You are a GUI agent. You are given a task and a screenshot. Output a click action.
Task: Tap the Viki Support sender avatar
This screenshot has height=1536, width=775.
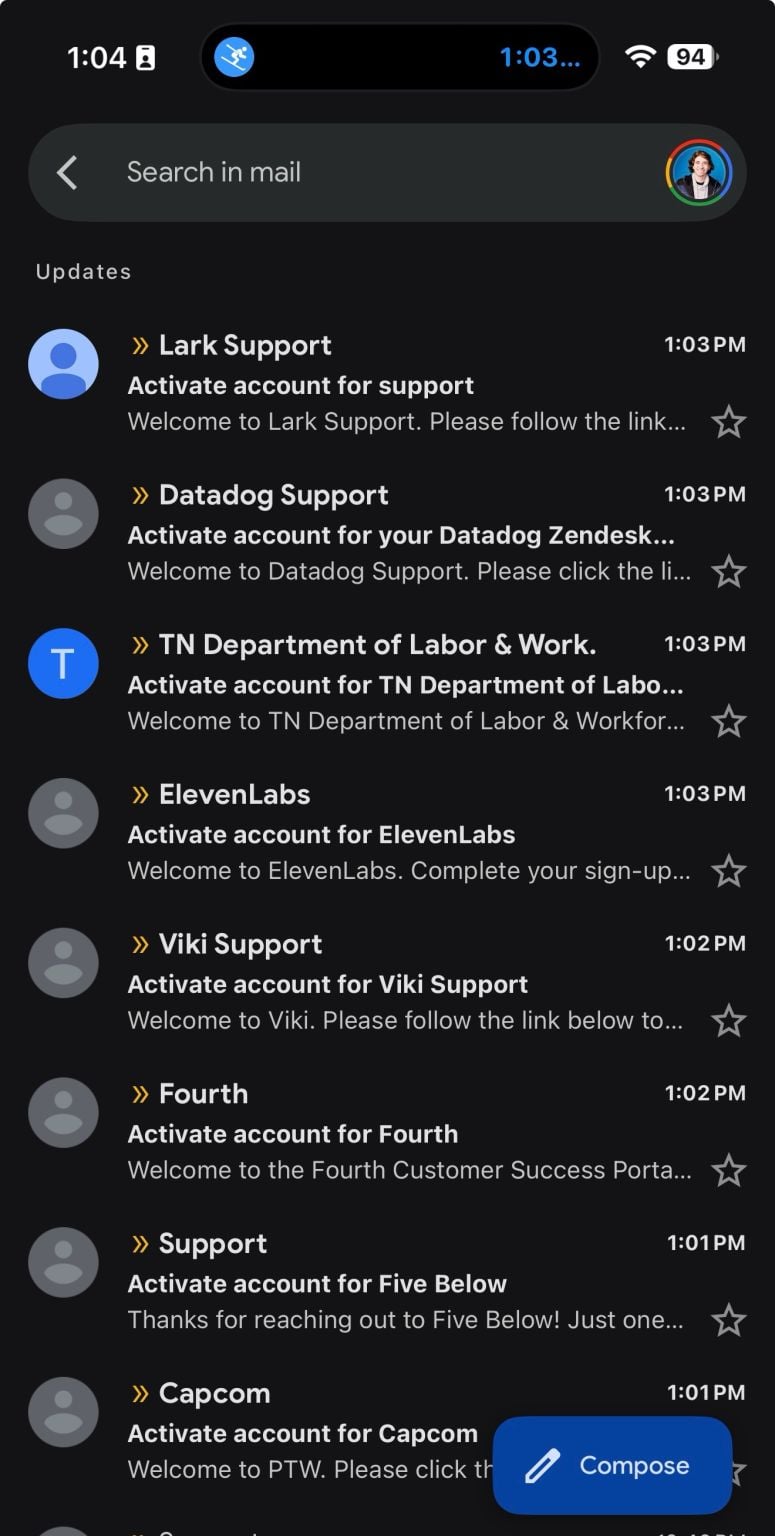[x=63, y=962]
